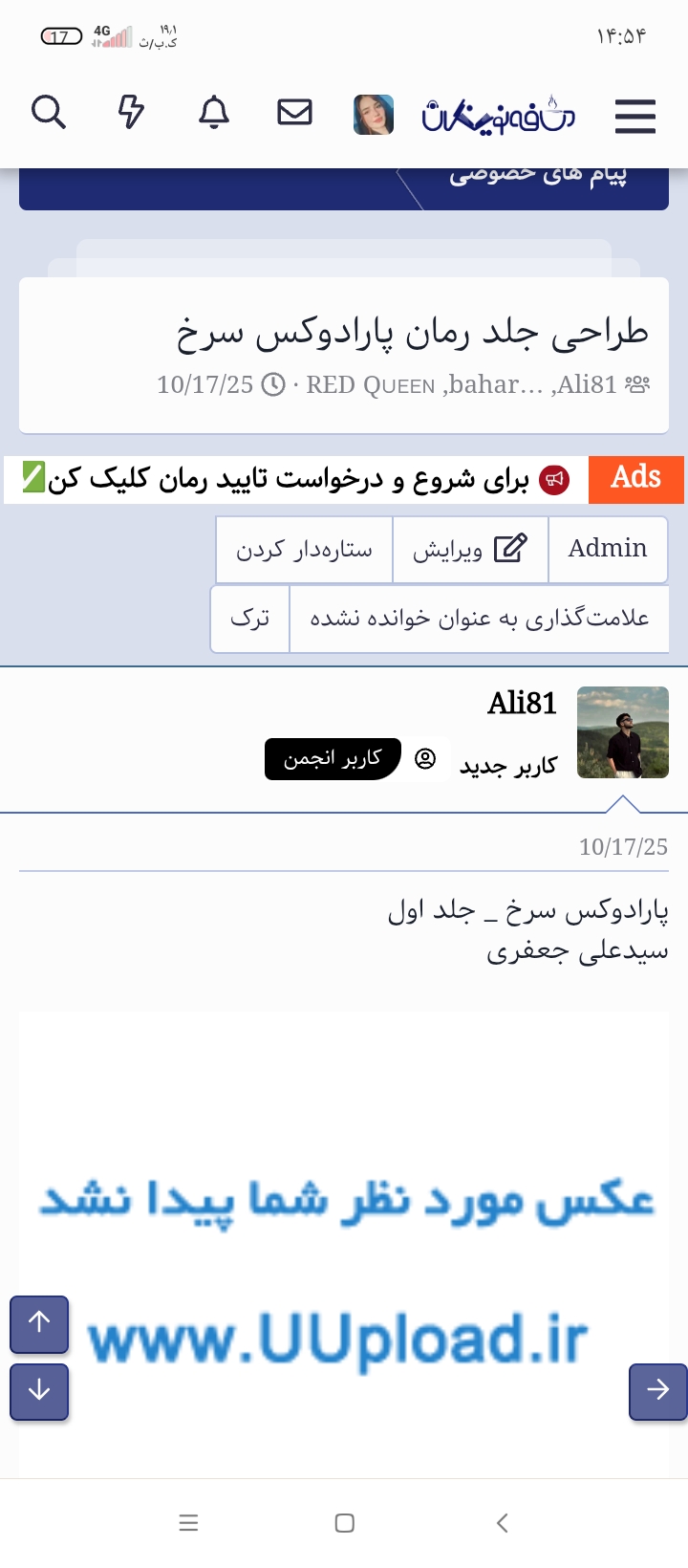Open the lightning bolt what's new icon

tap(131, 113)
